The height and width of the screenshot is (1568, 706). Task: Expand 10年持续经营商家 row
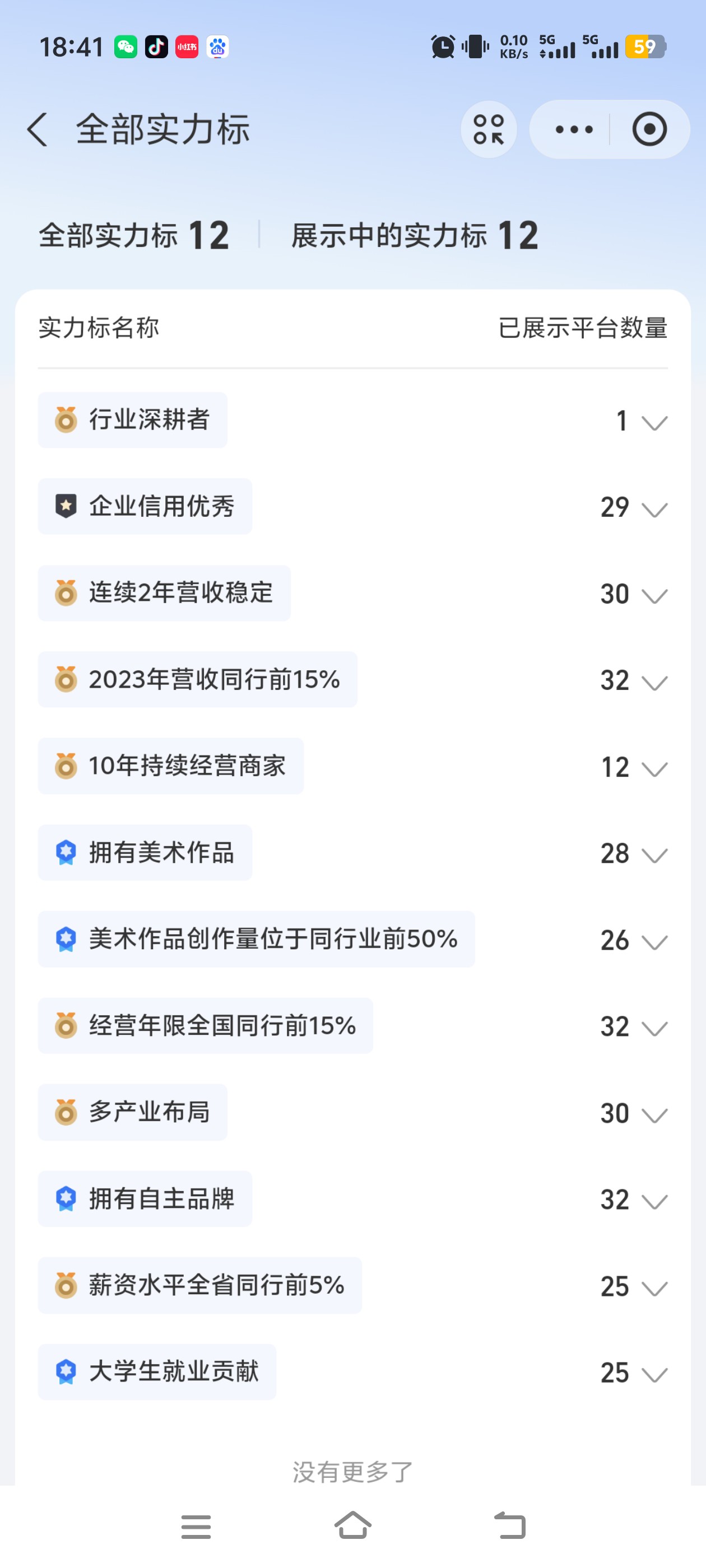coord(654,768)
